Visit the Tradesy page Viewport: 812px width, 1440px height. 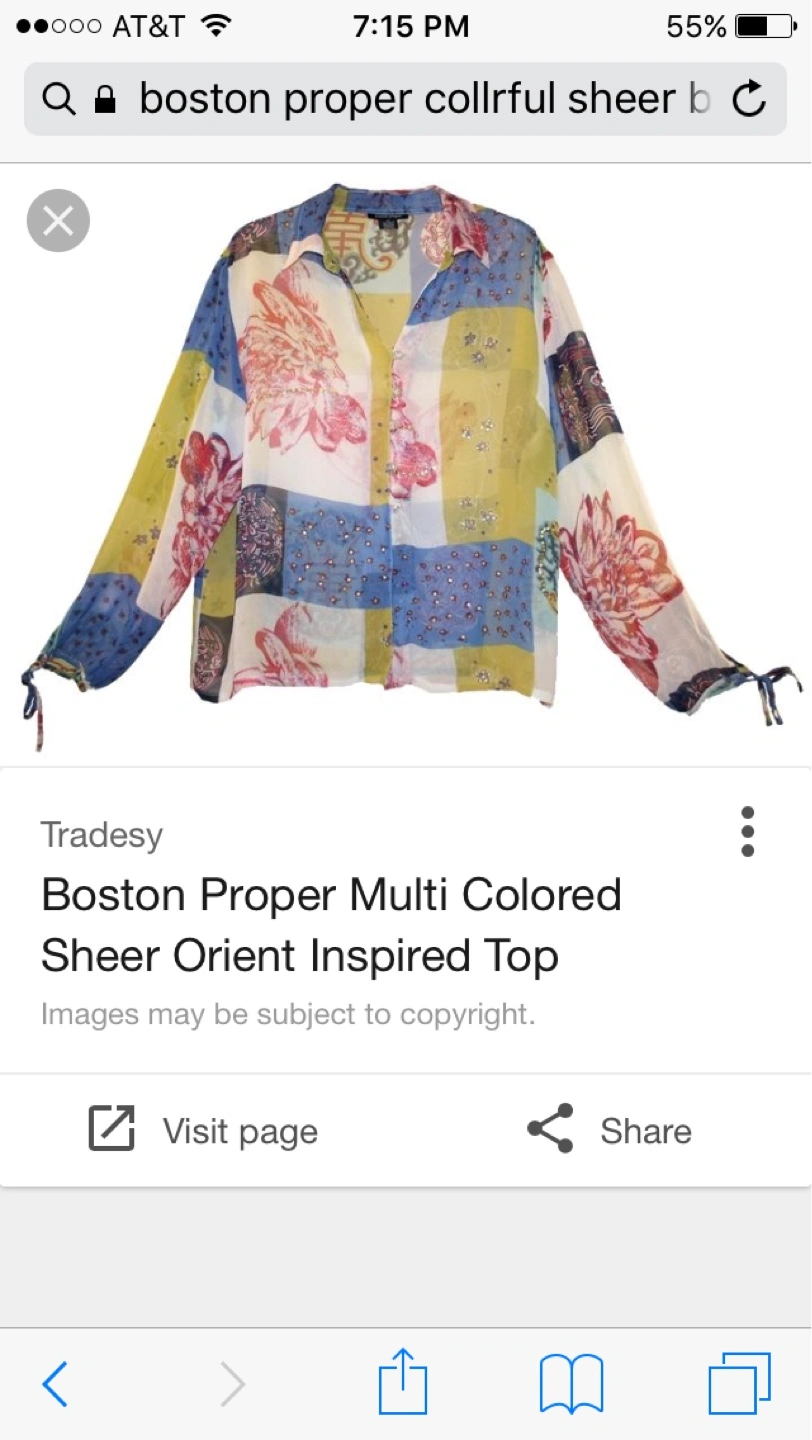[203, 1130]
